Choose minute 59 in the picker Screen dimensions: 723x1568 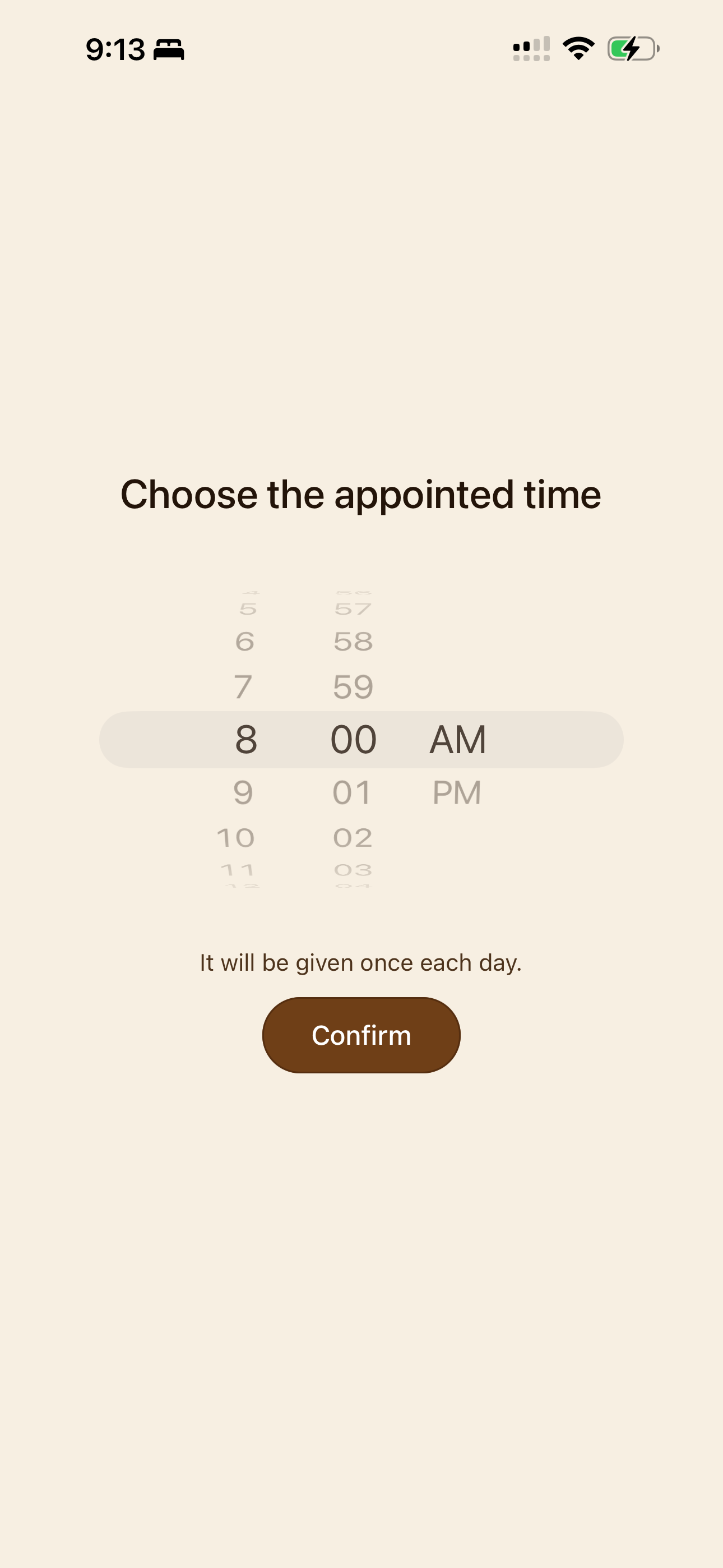click(x=353, y=687)
